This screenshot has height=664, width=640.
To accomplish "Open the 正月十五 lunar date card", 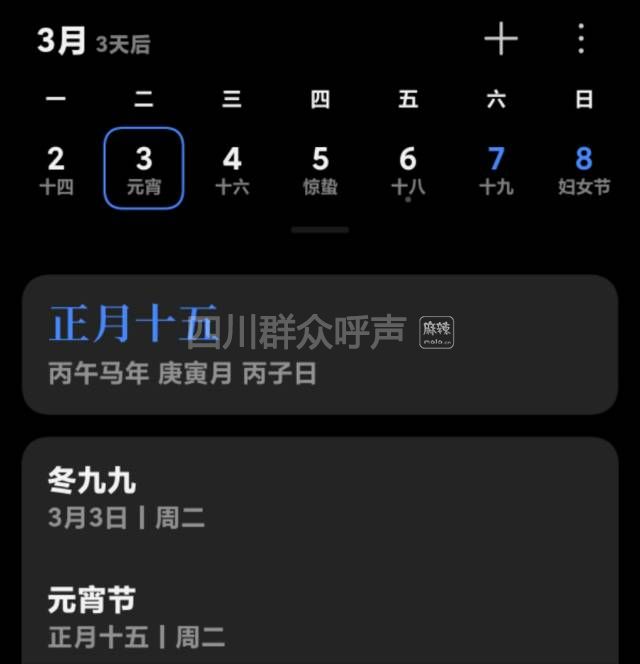I will [x=320, y=345].
